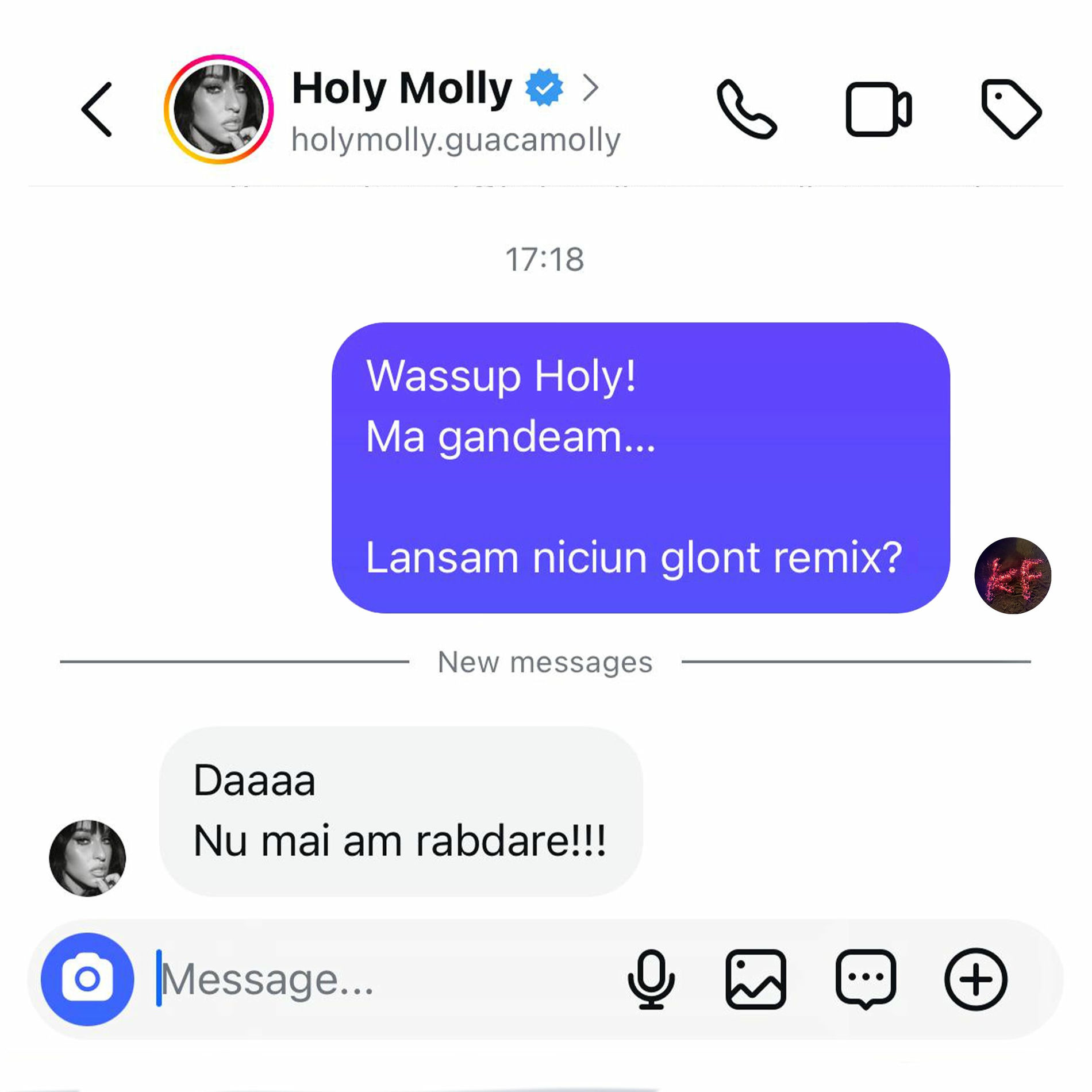1092x1092 pixels.
Task: Attach a photo from the gallery
Action: click(755, 979)
